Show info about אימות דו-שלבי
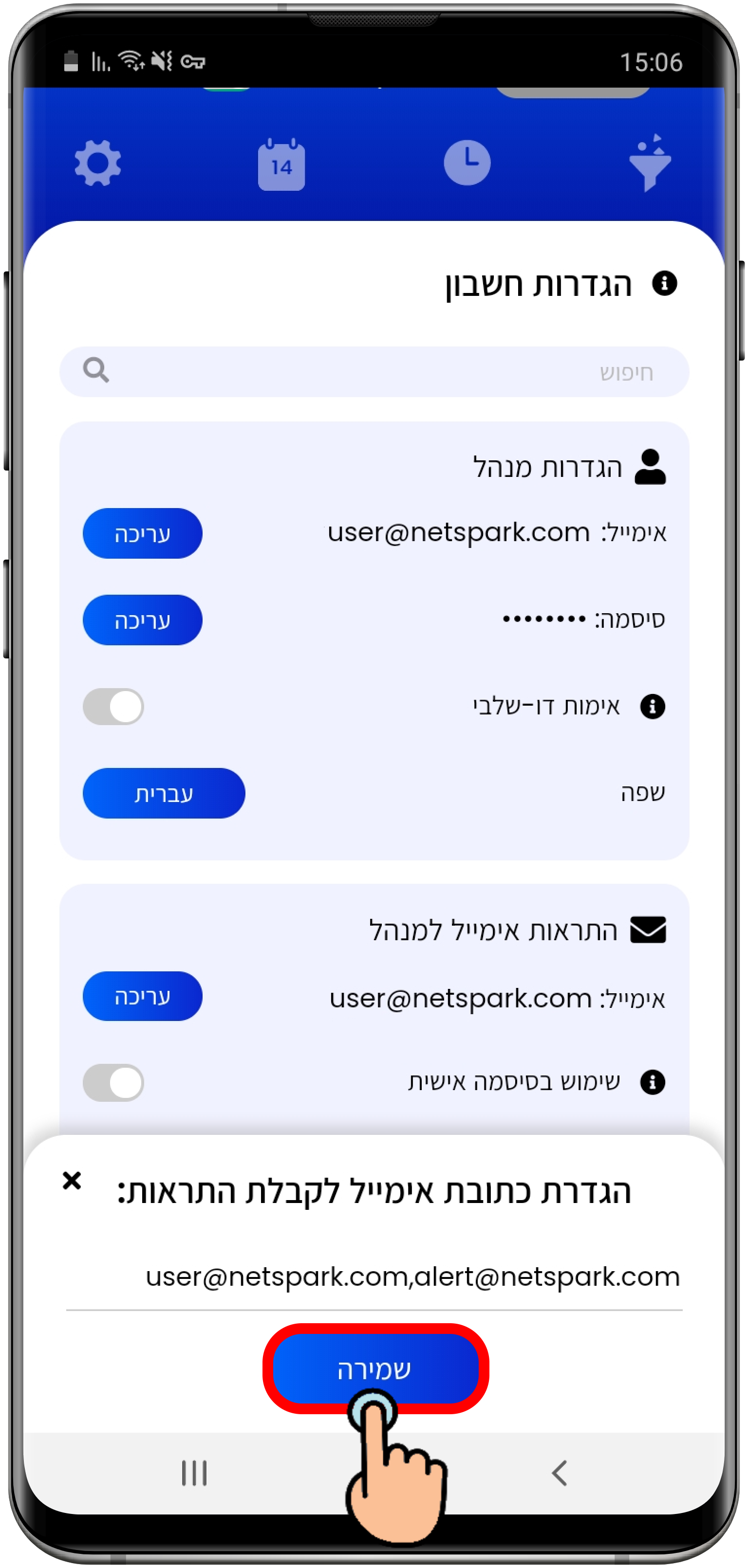748x1568 pixels. pos(653,707)
